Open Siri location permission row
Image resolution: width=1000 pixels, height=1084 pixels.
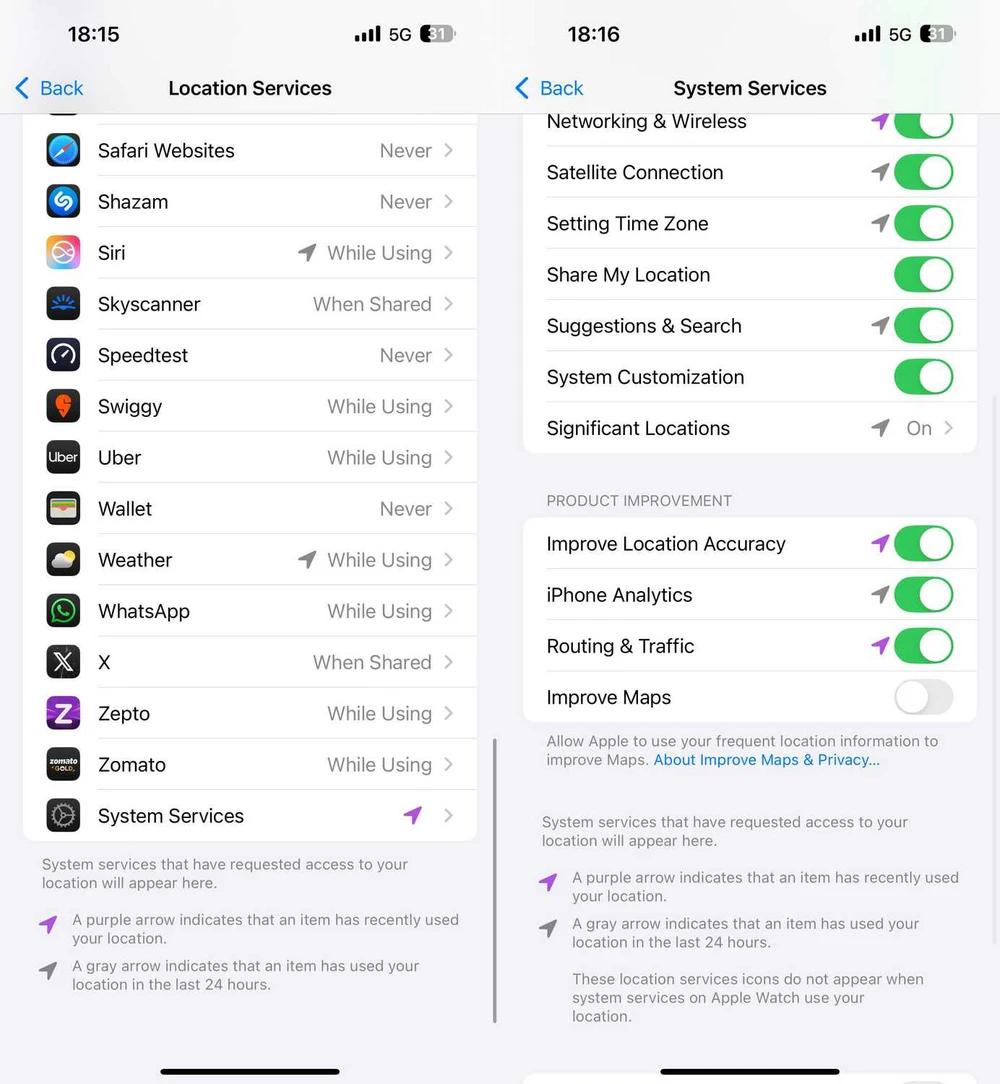pyautogui.click(x=250, y=253)
